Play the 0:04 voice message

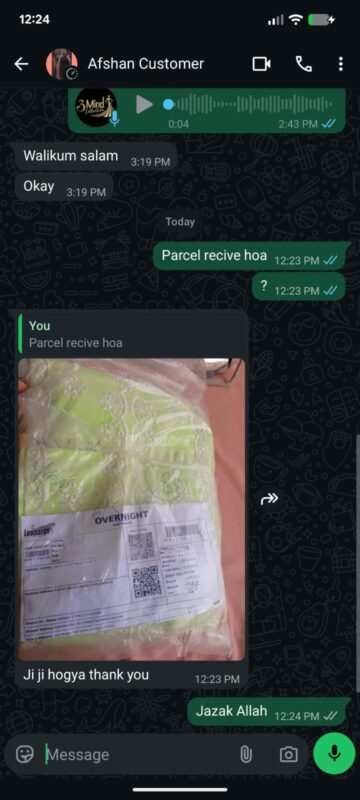pos(144,105)
